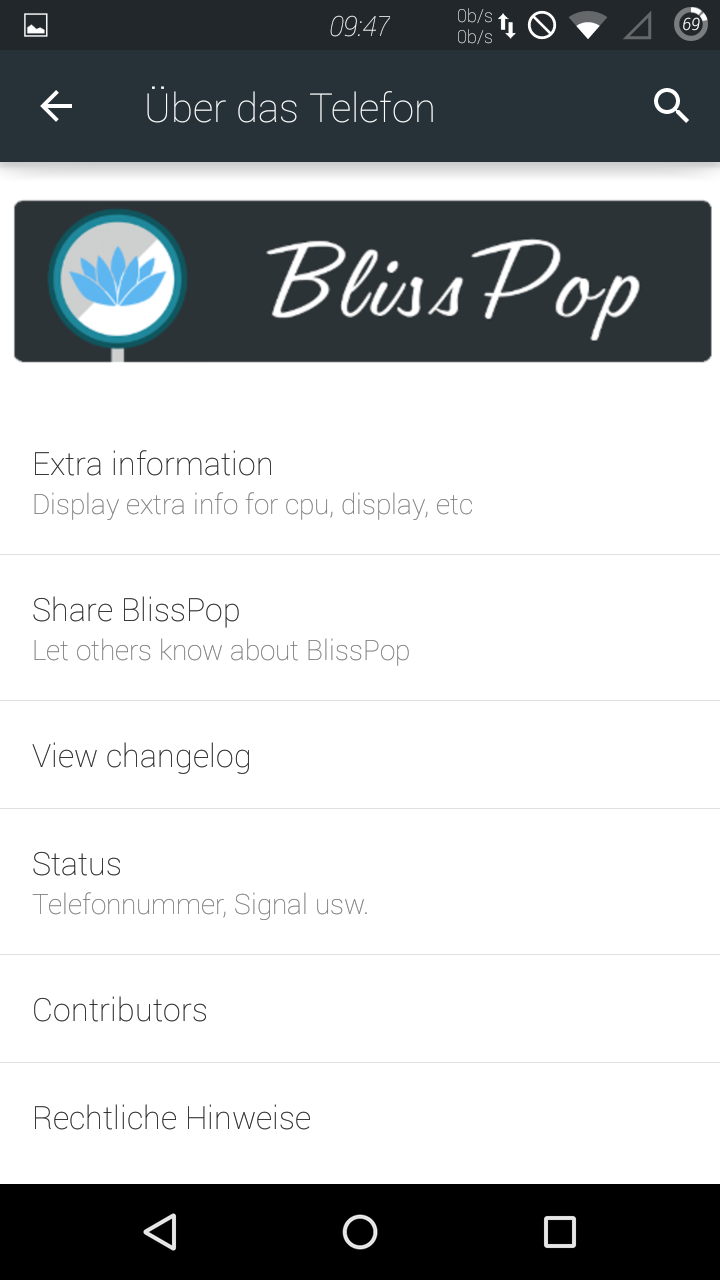Go back from Über das Telefon
720x1280 pixels.
[56, 106]
